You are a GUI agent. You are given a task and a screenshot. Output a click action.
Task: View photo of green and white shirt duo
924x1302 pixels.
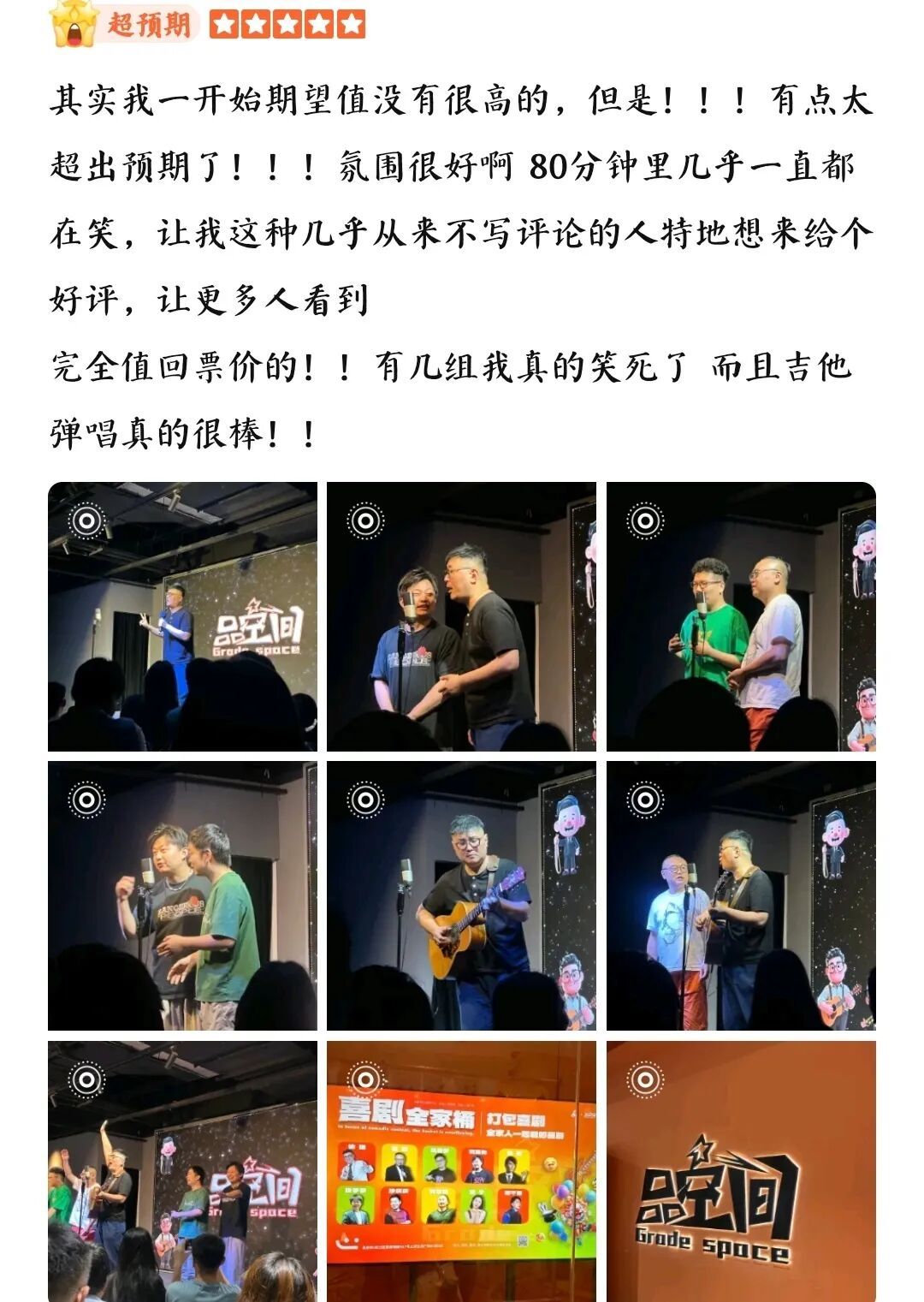pyautogui.click(x=741, y=616)
